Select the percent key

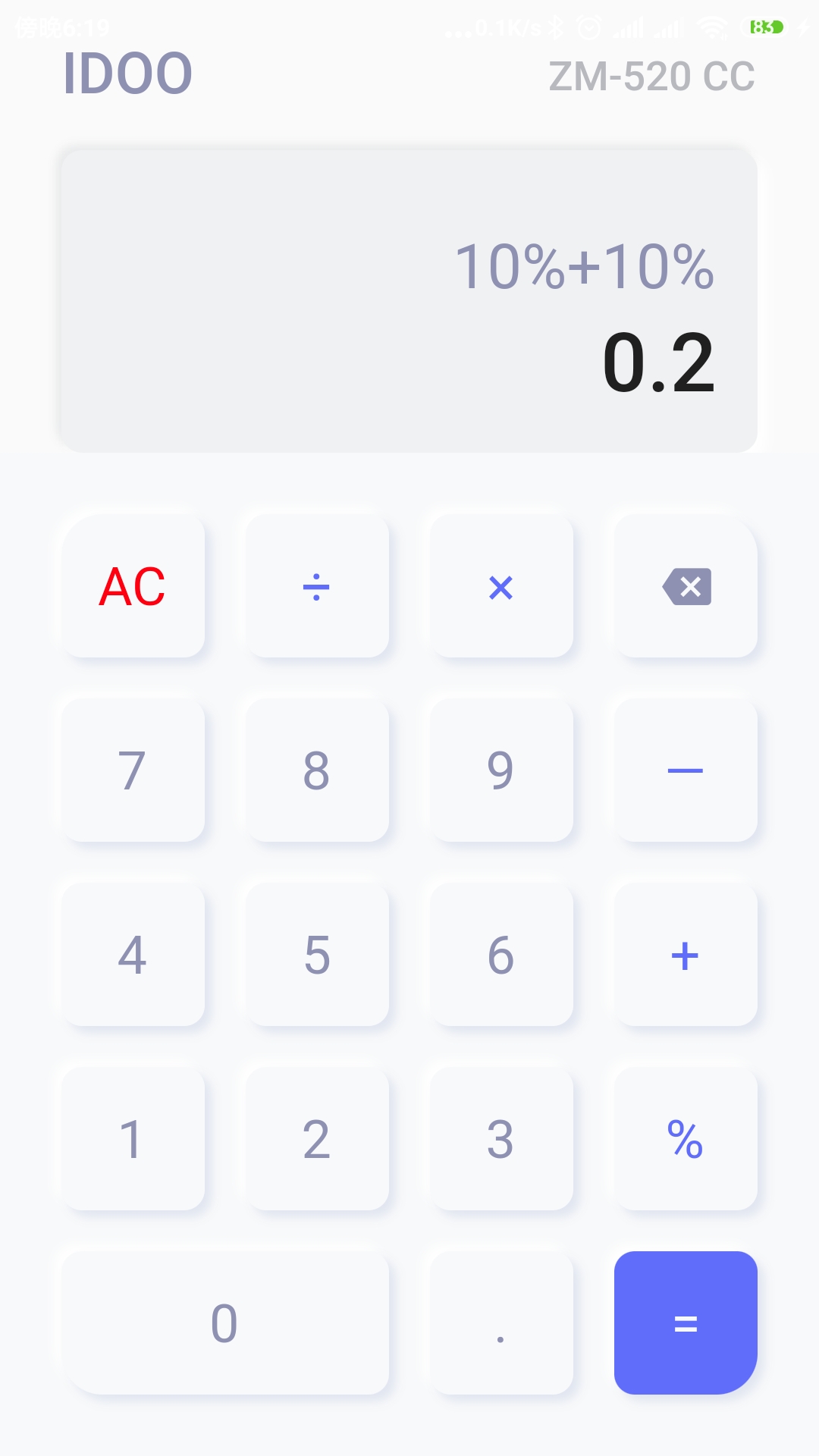685,1137
